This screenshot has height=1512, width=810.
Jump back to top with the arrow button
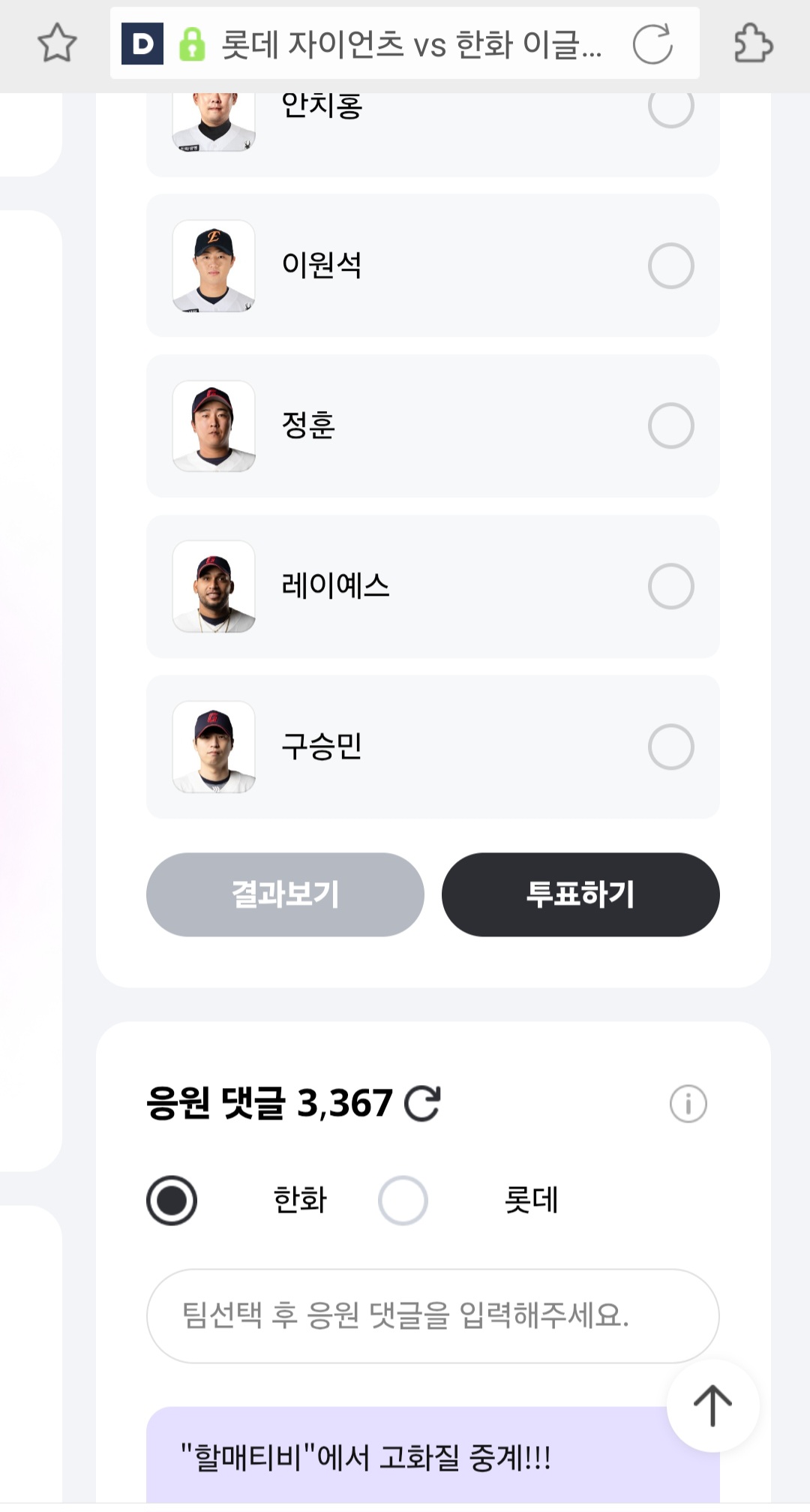[x=712, y=1405]
